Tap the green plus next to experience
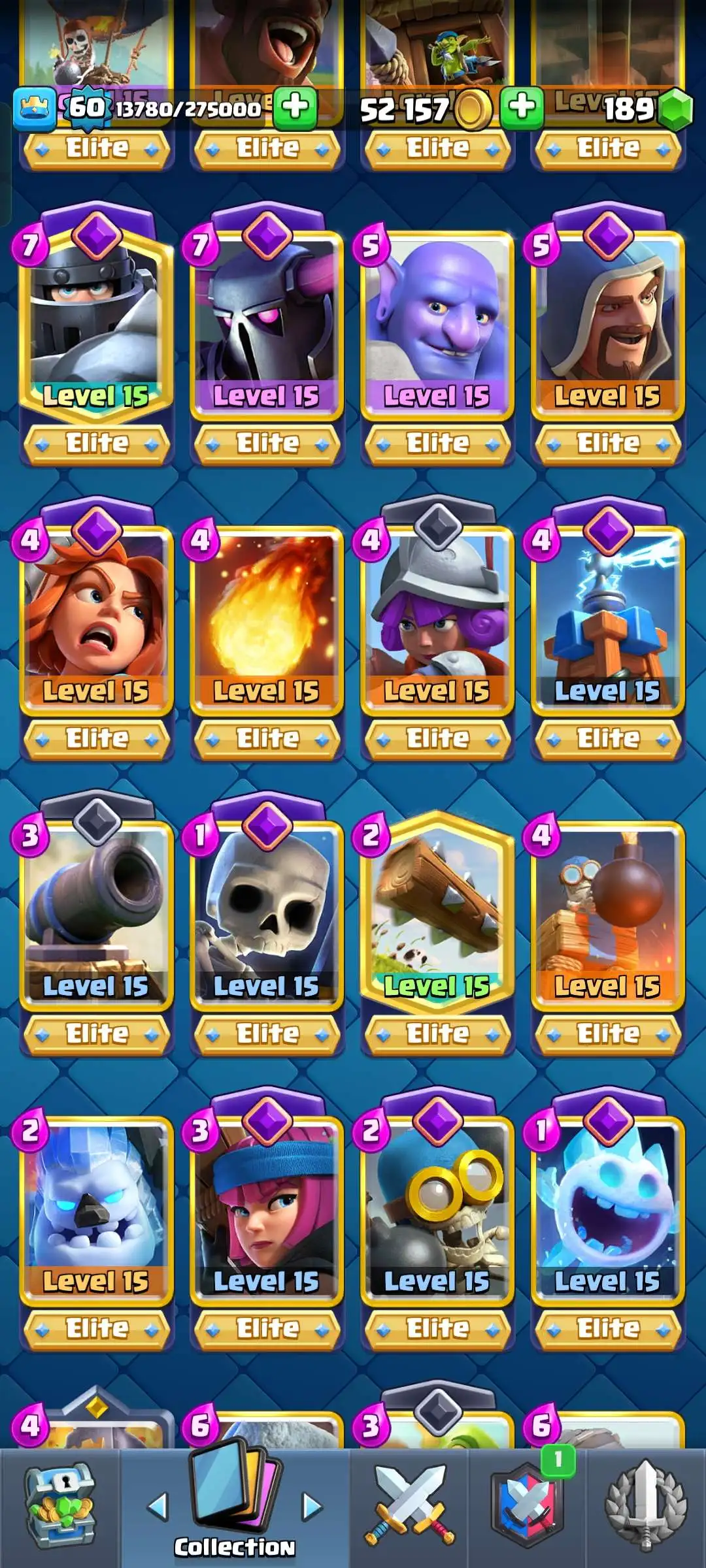This screenshot has height=1568, width=706. point(295,107)
